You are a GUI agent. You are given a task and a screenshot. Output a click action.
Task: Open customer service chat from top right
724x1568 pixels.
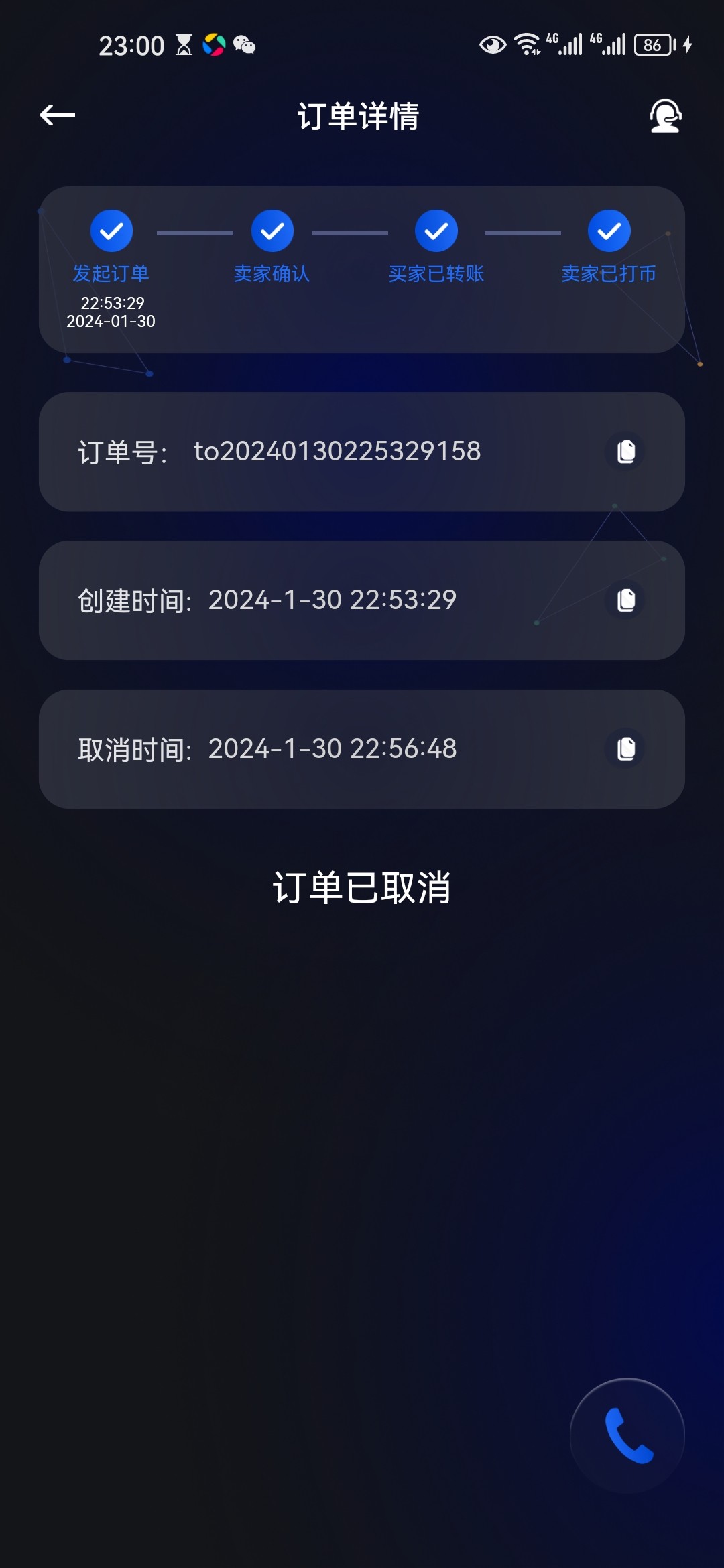point(665,115)
